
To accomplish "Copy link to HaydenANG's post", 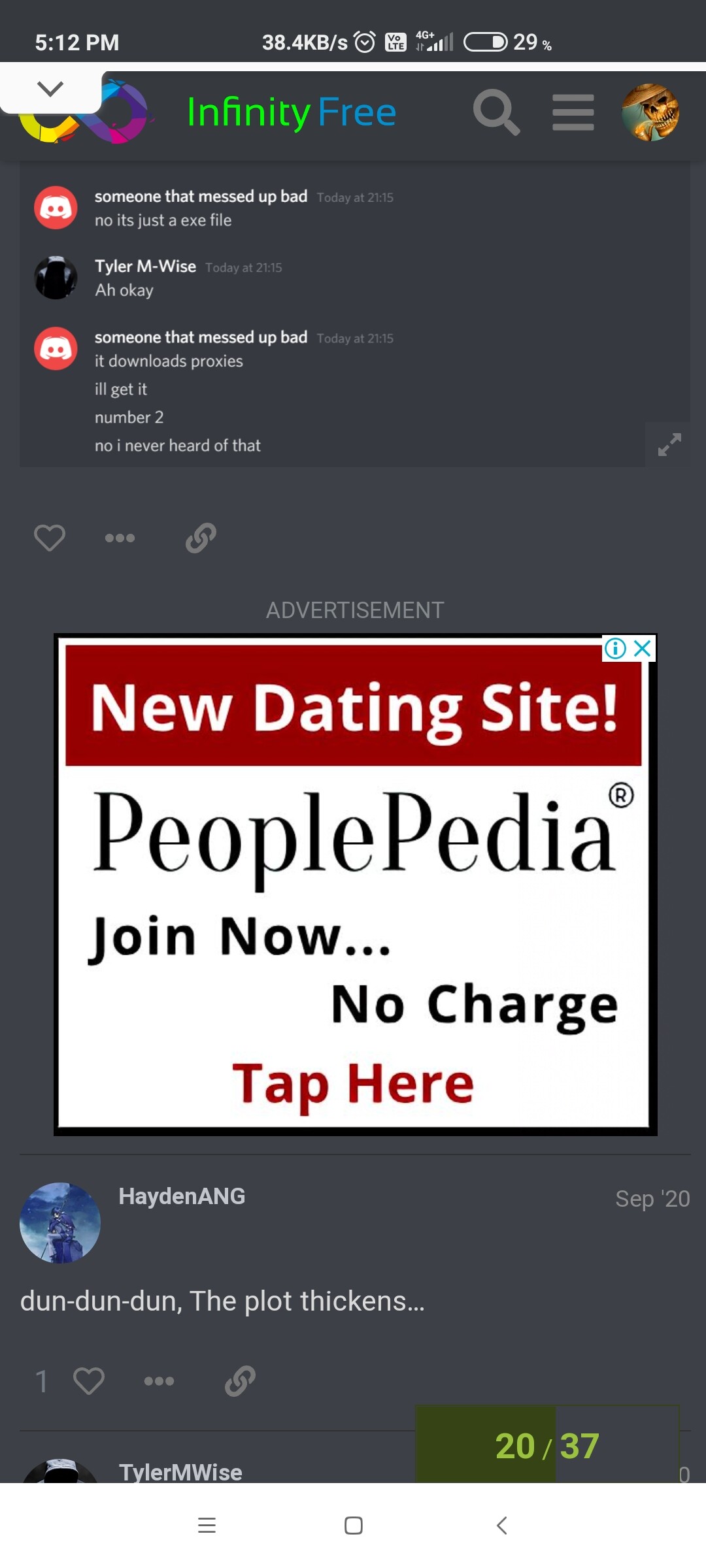I will pos(240,1381).
